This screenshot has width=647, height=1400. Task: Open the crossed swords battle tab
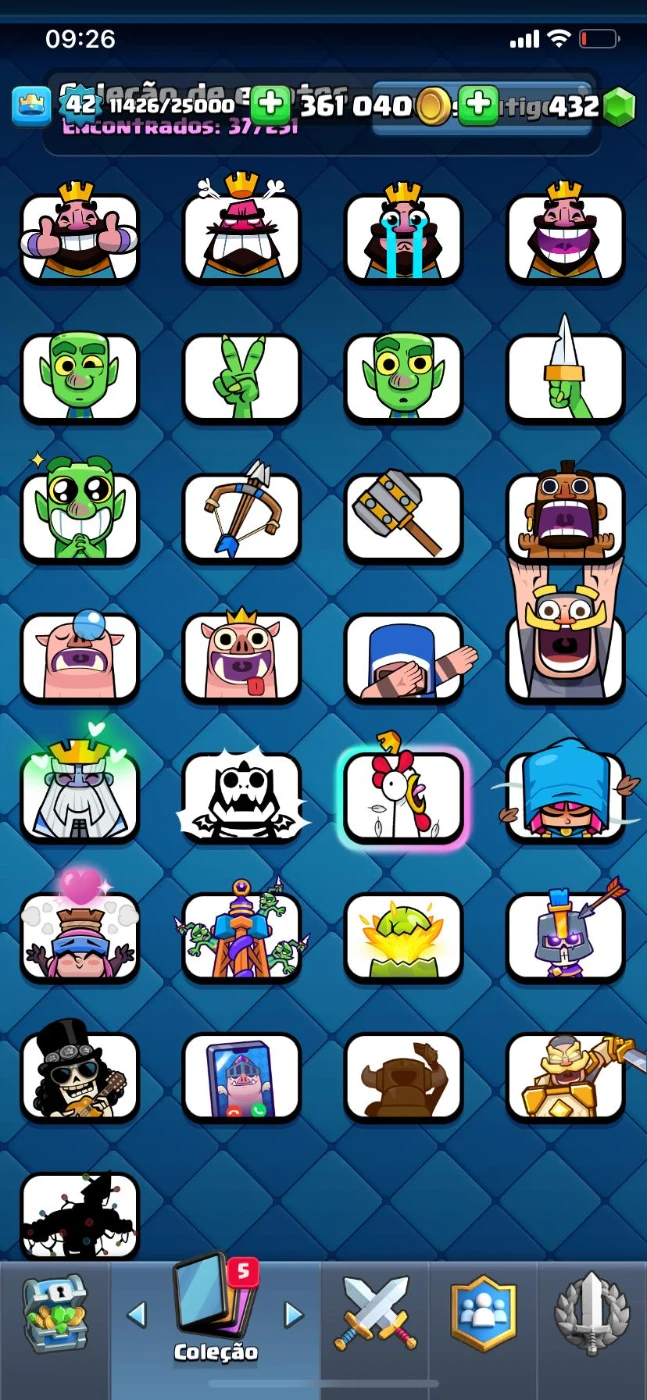tap(376, 1313)
